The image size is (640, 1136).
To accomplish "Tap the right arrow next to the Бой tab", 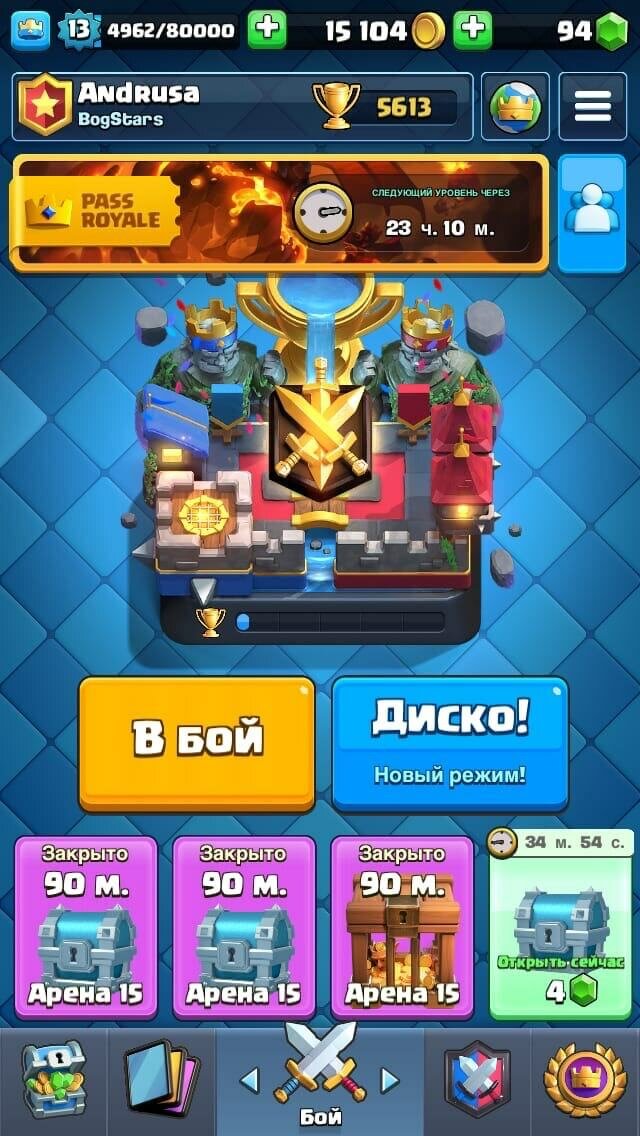I will (x=390, y=1081).
